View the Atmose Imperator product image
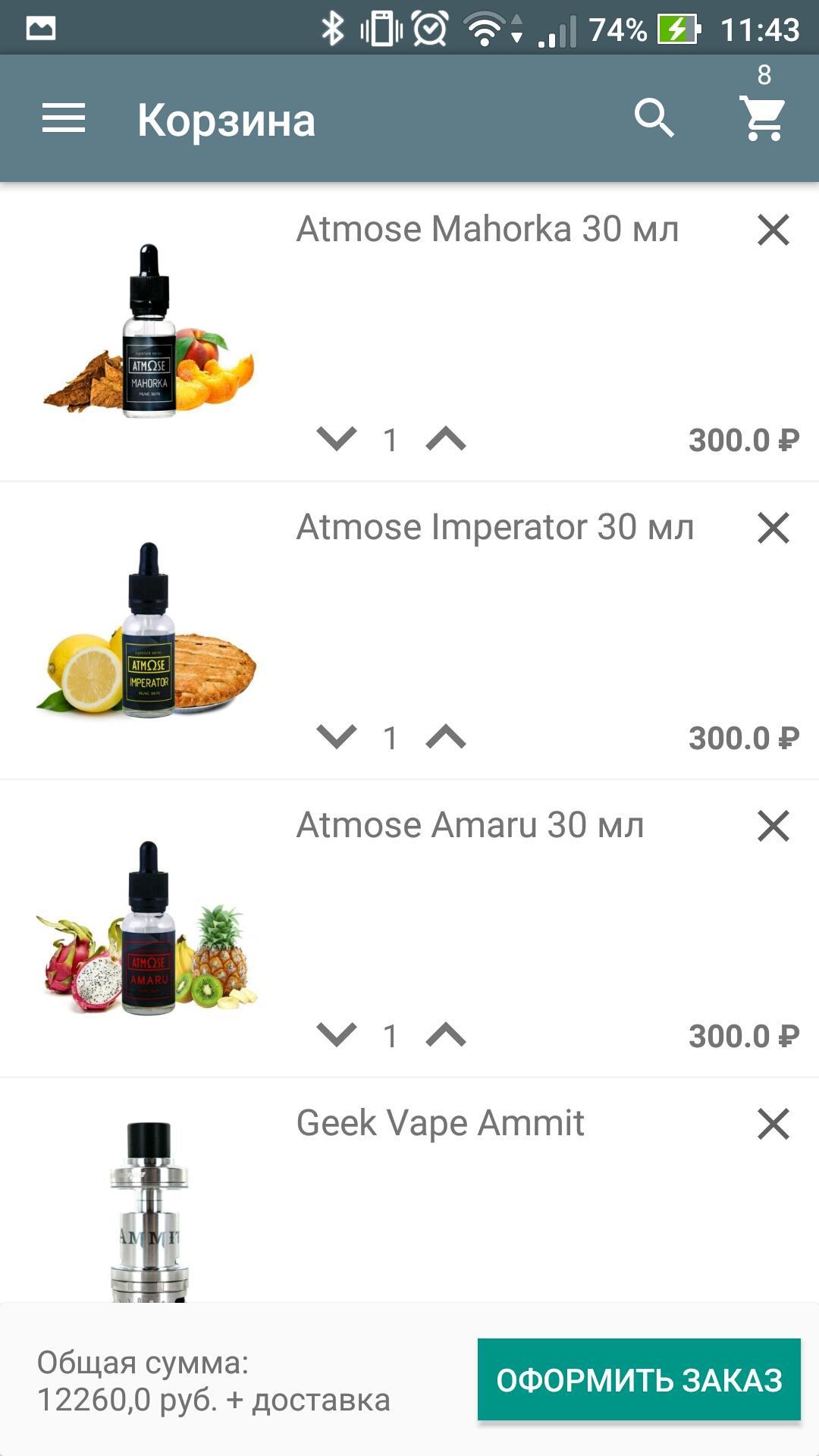The image size is (819, 1456). click(149, 629)
